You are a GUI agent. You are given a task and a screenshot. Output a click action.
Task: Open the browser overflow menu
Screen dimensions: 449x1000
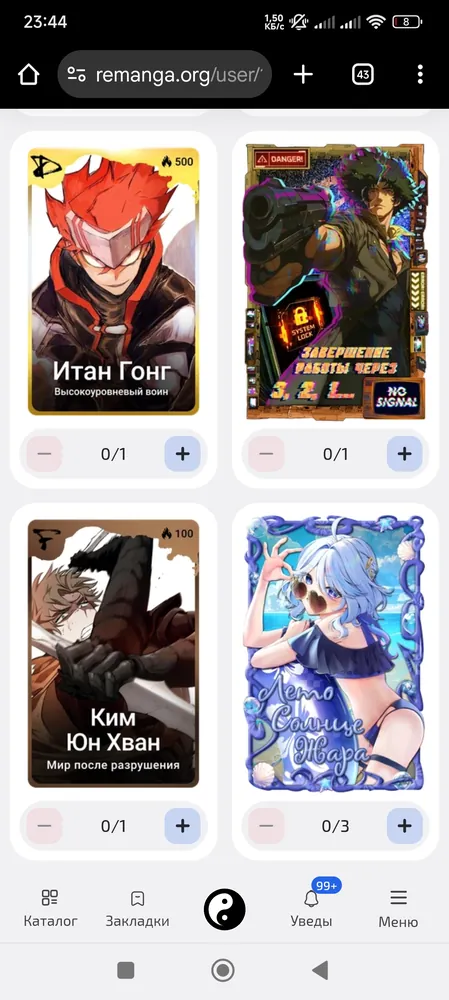click(420, 75)
